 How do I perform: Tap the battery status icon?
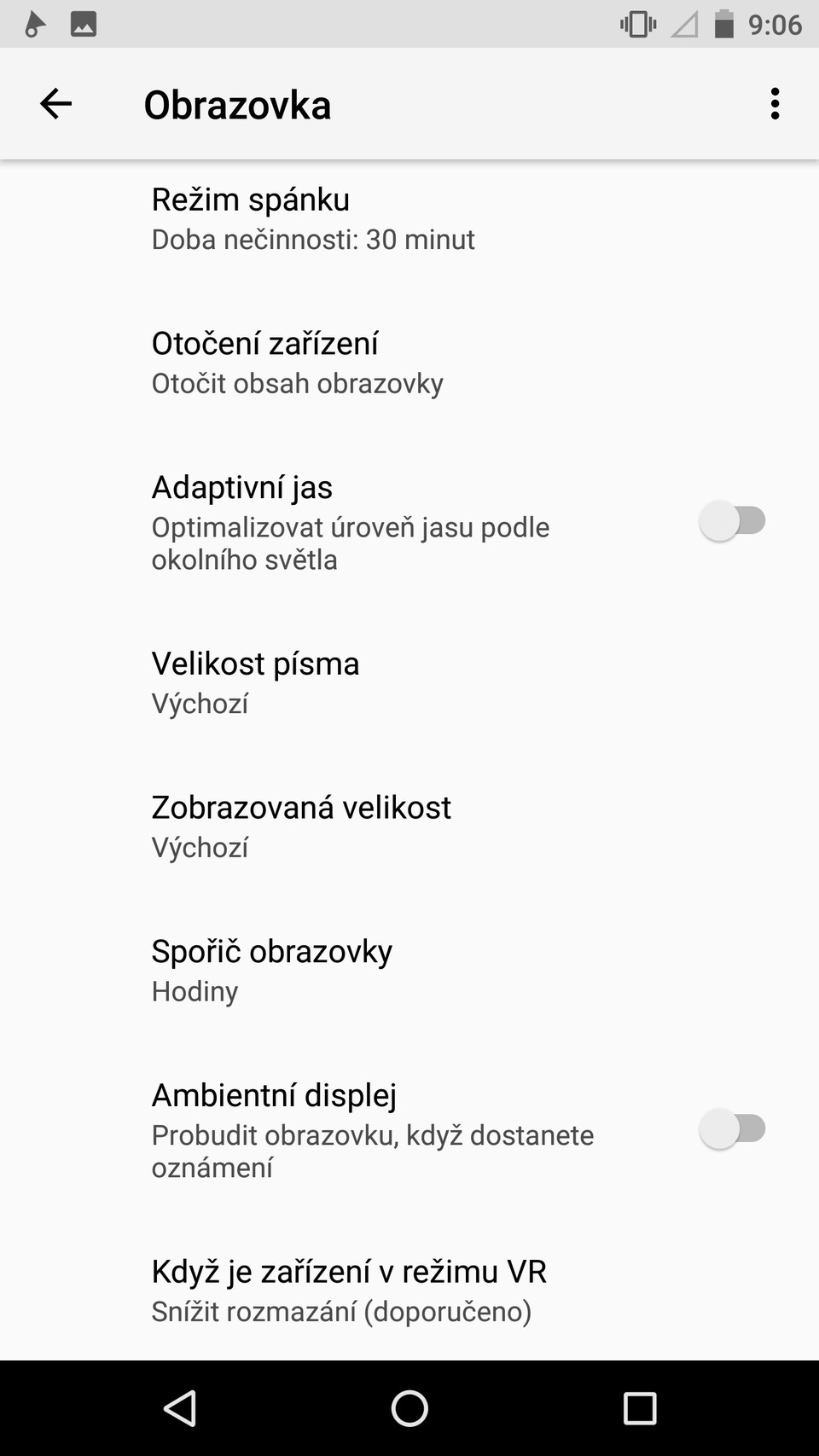[723, 24]
